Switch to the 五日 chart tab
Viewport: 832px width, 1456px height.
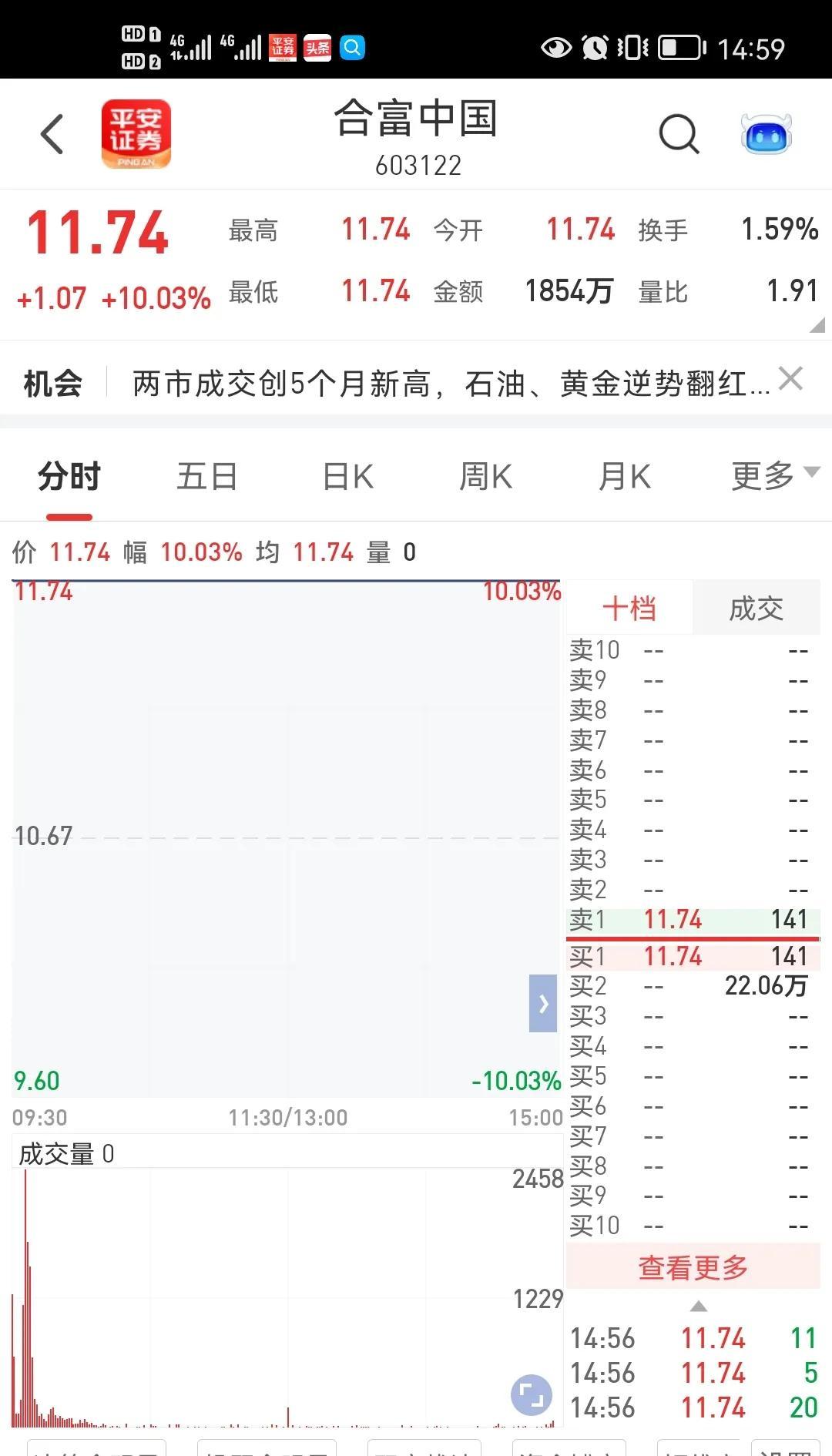tap(206, 476)
